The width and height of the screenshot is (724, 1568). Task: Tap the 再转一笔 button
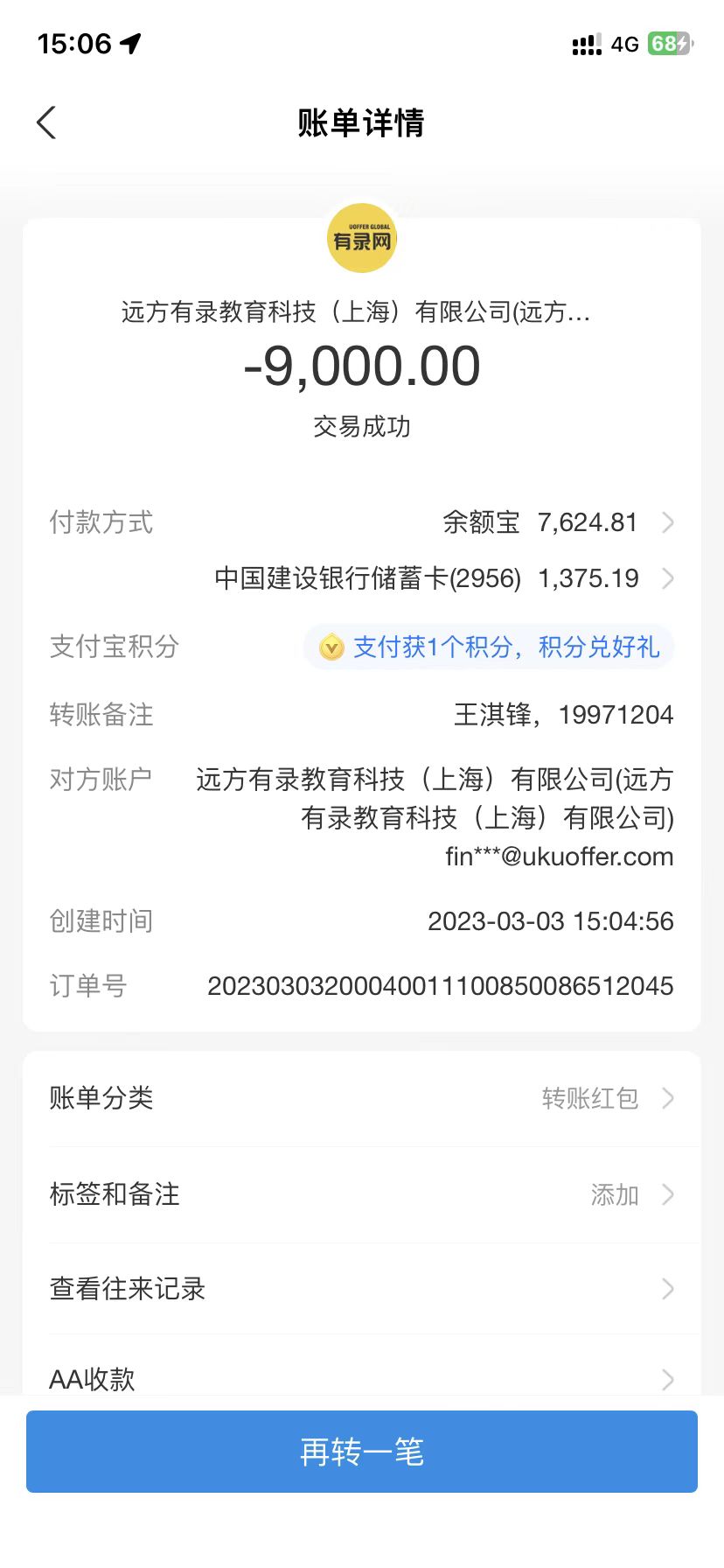point(361,1452)
